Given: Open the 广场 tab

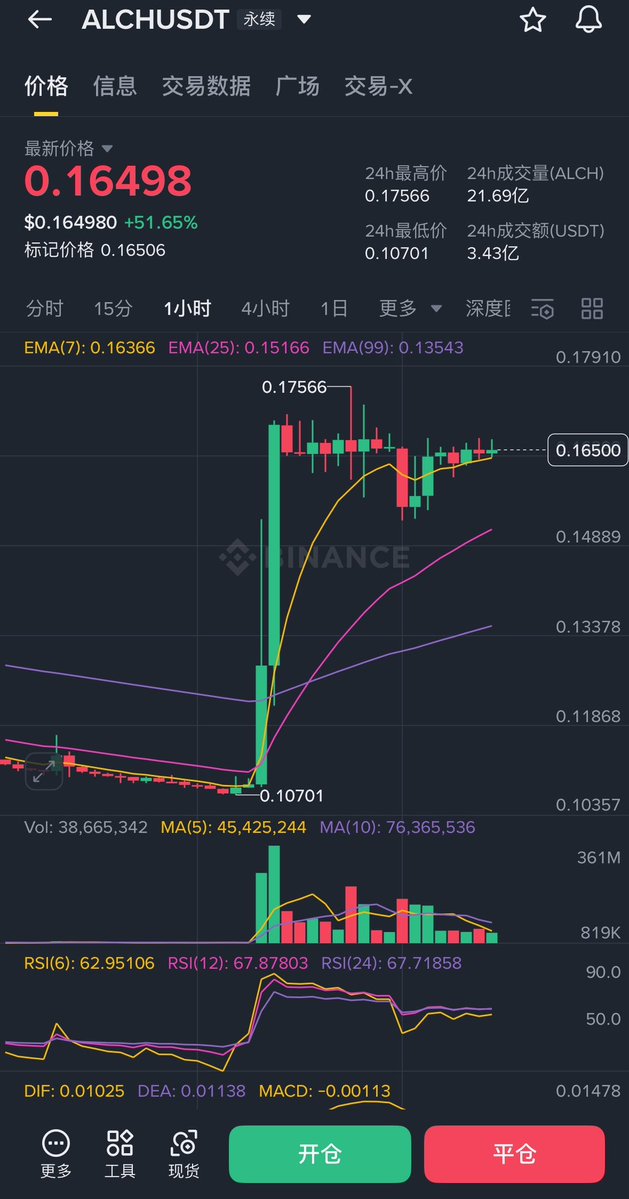Looking at the screenshot, I should 297,86.
